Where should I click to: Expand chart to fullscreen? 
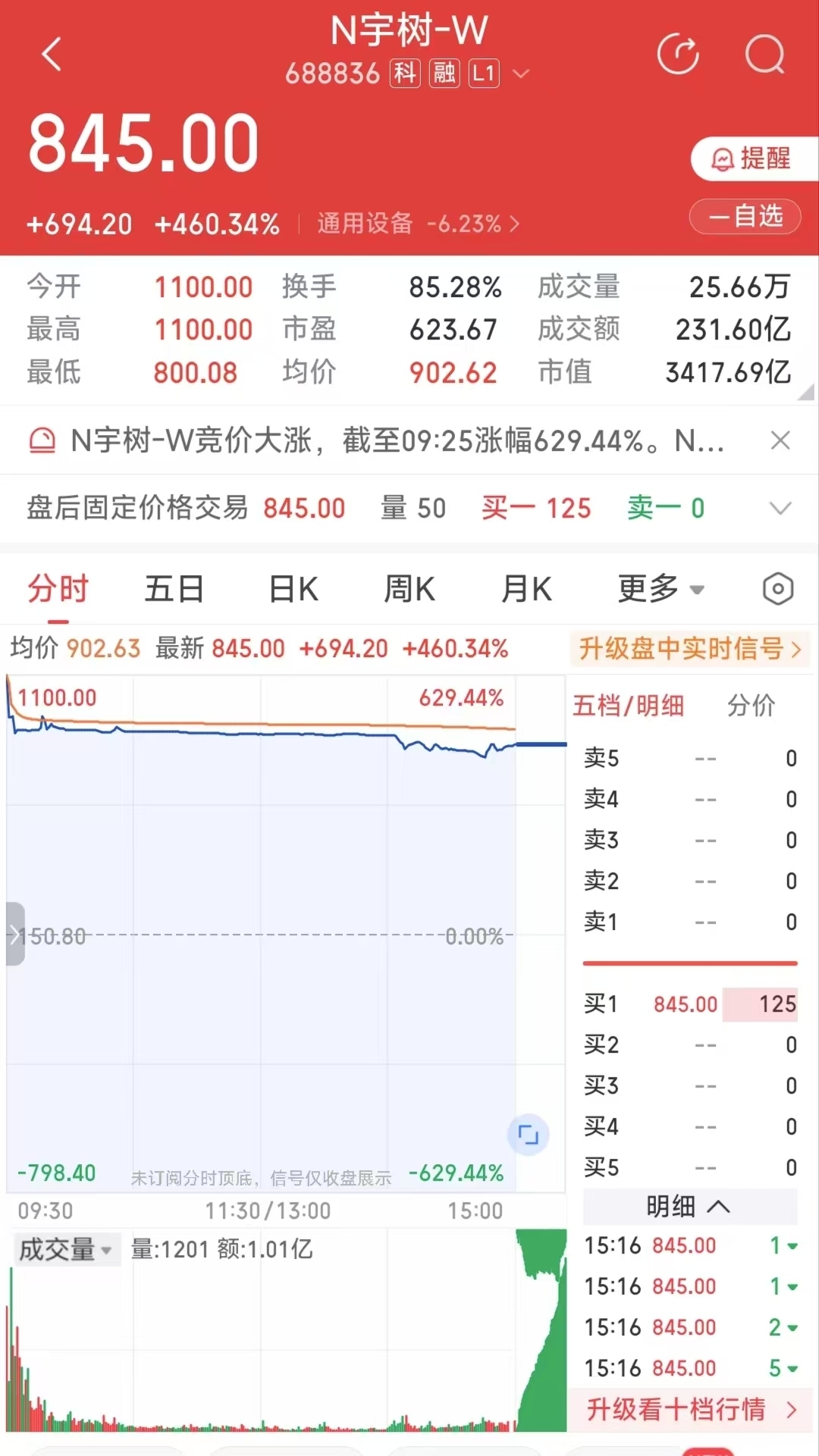pyautogui.click(x=528, y=1134)
